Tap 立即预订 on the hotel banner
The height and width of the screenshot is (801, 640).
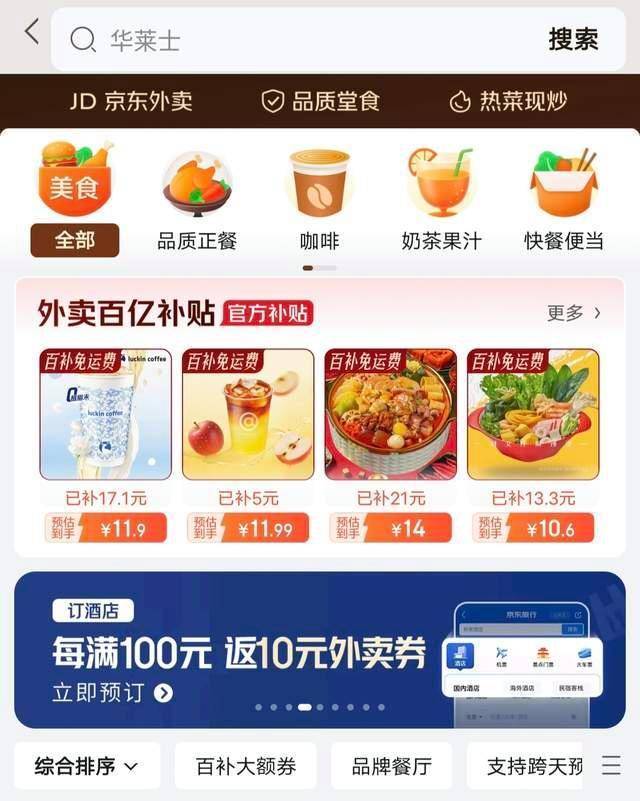click(x=113, y=693)
